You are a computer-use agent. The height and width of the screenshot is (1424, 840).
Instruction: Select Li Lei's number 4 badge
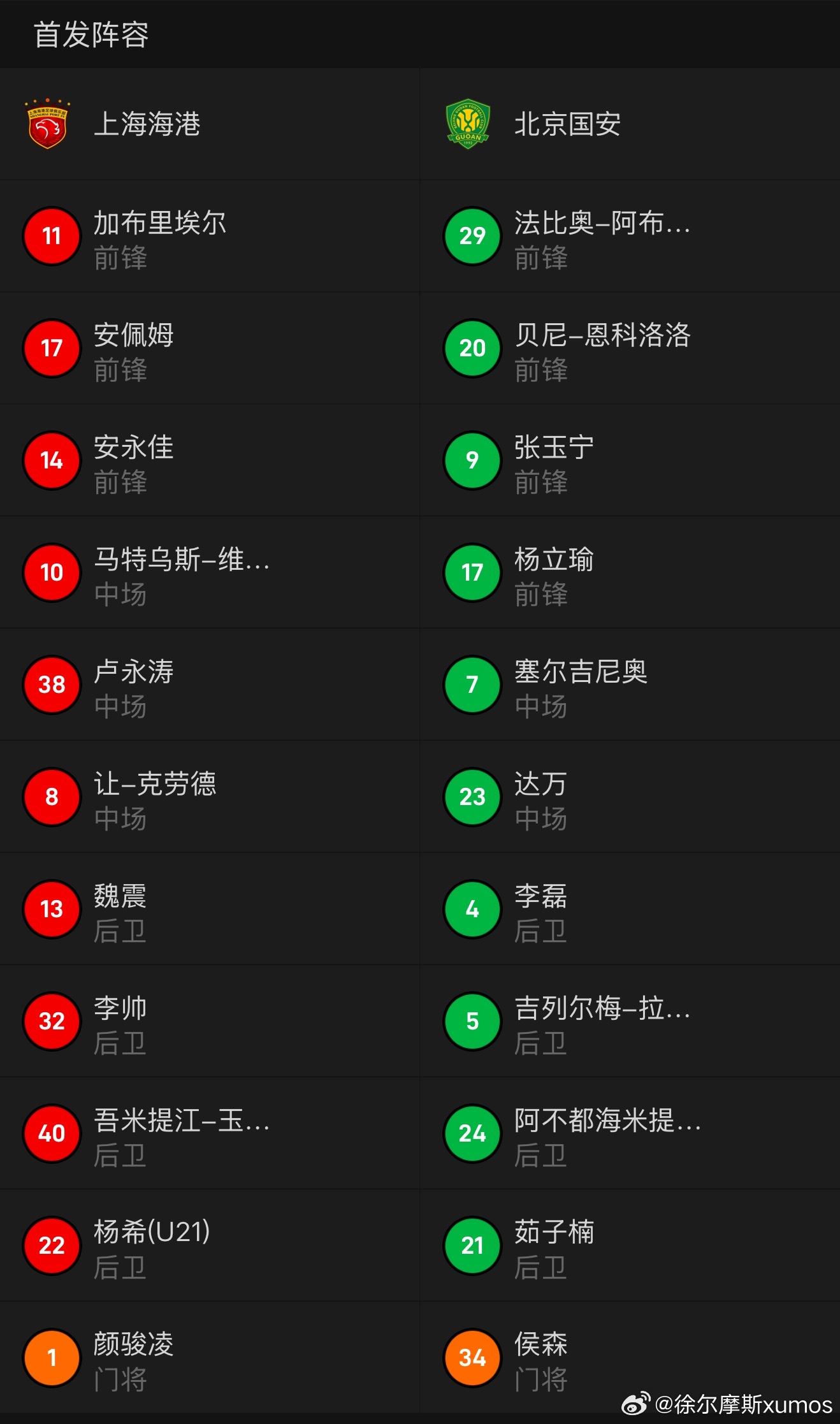472,910
